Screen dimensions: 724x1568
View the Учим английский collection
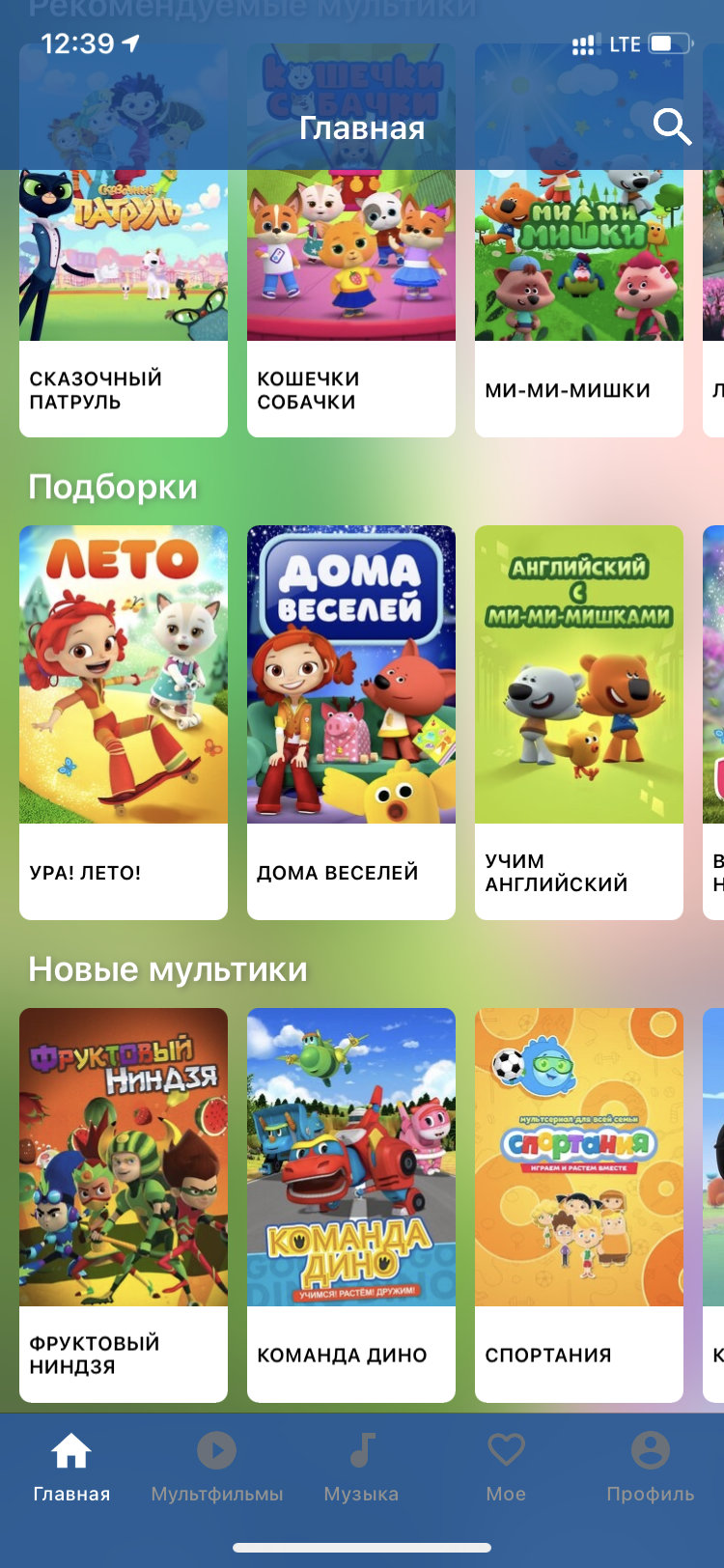click(x=579, y=722)
